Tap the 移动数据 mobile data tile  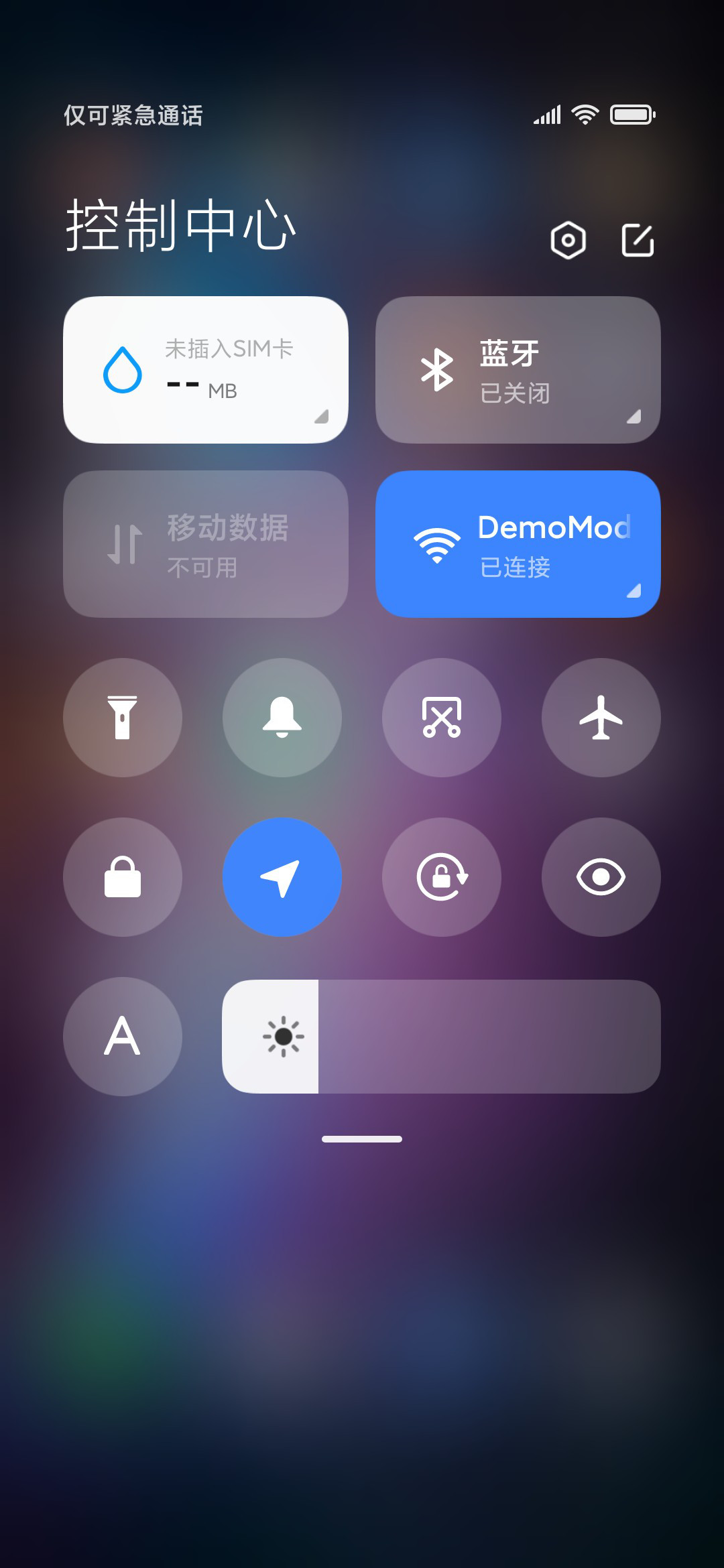(206, 544)
